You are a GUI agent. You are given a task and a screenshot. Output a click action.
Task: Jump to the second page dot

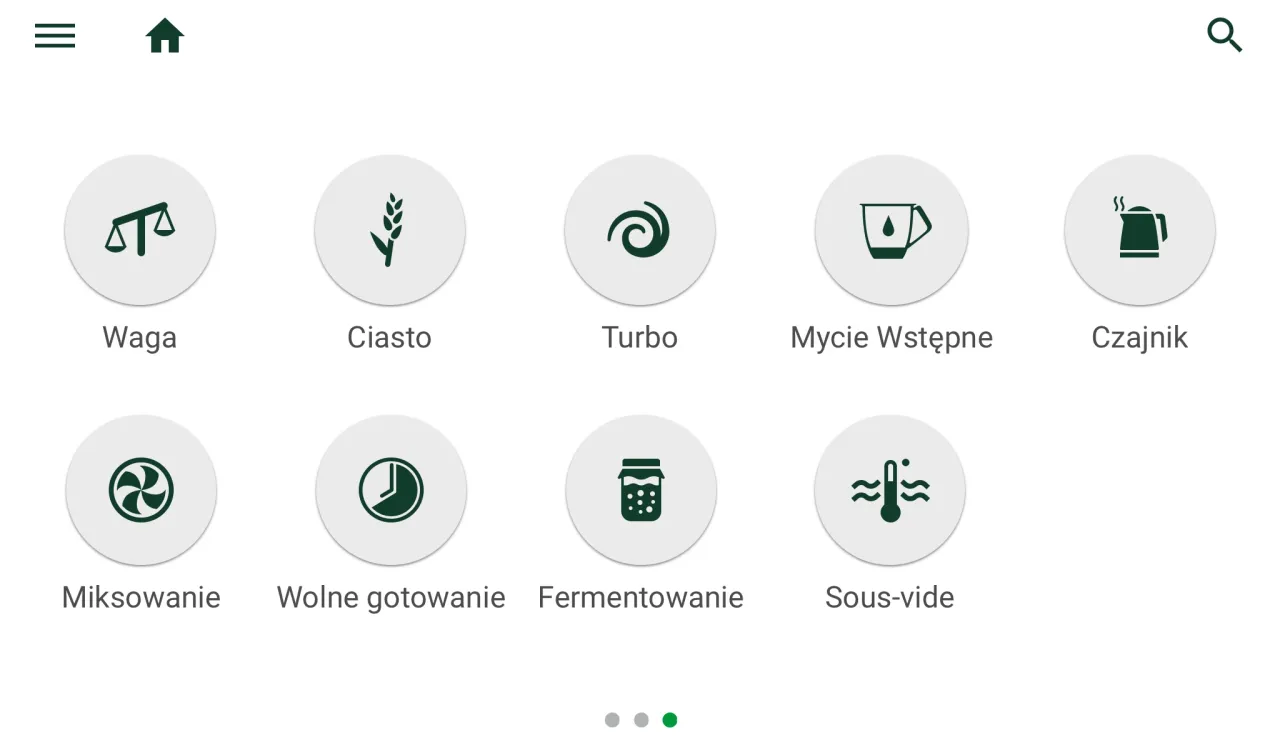pyautogui.click(x=641, y=720)
